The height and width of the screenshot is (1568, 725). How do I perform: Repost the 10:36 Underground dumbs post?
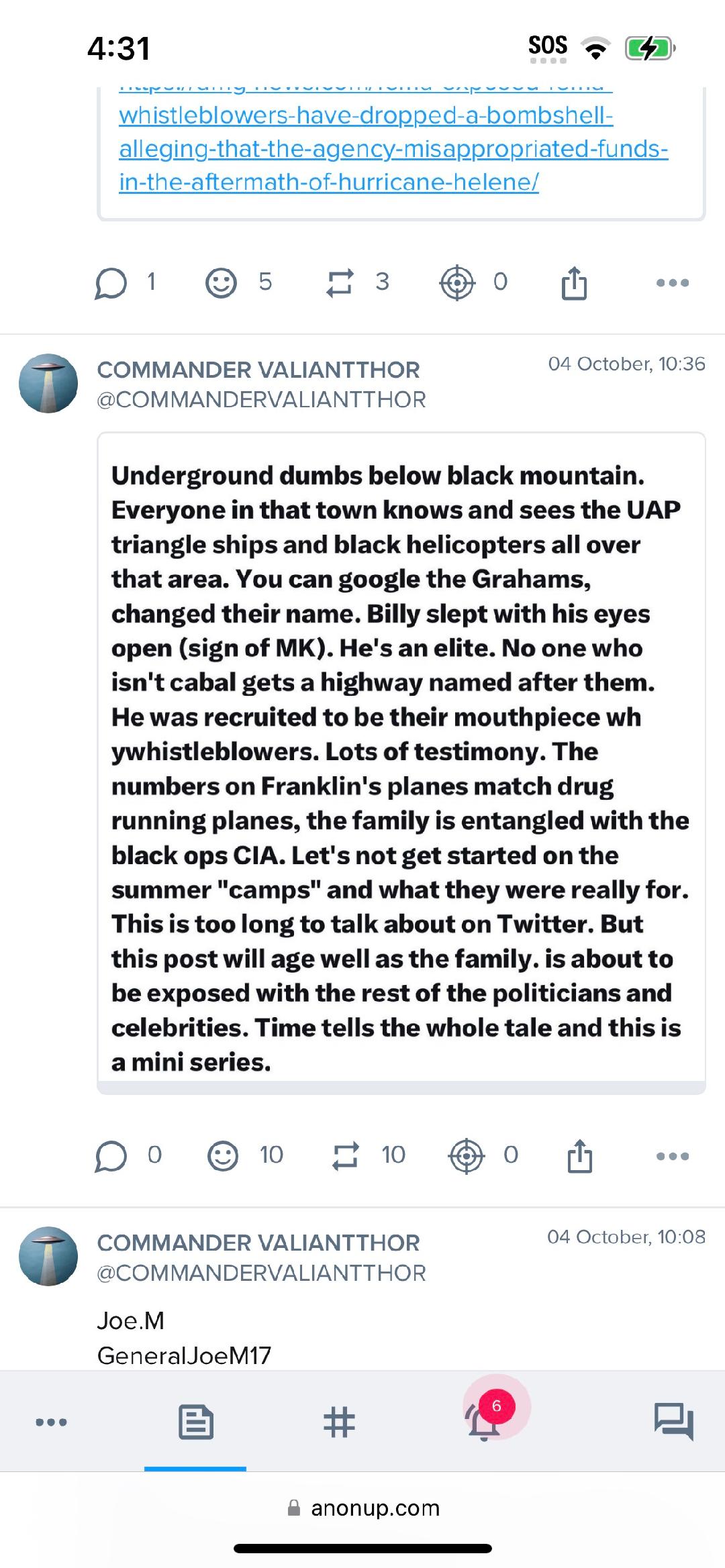coord(345,1156)
